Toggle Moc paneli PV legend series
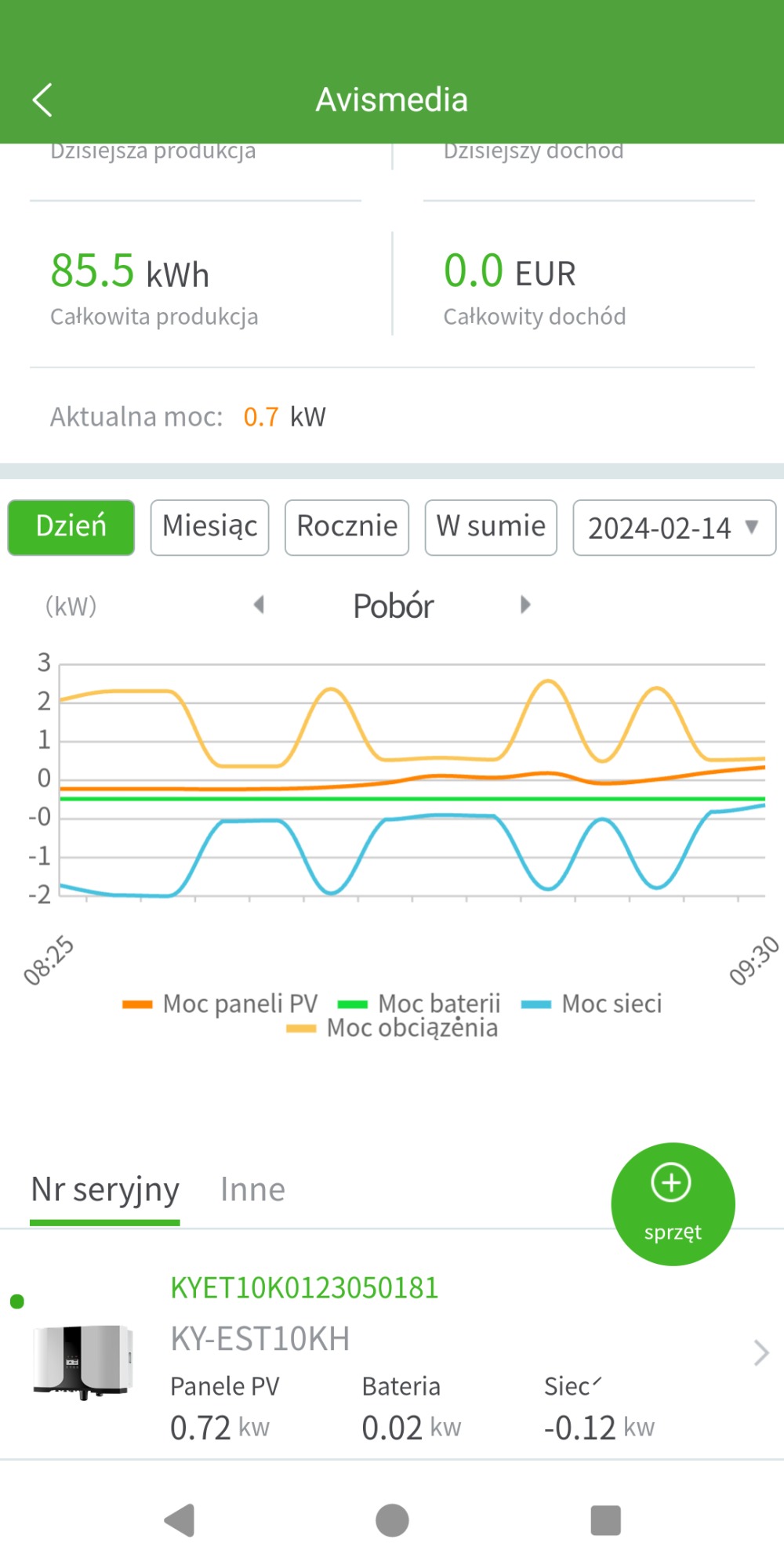Viewport: 784px width, 1568px height. 220,1004
